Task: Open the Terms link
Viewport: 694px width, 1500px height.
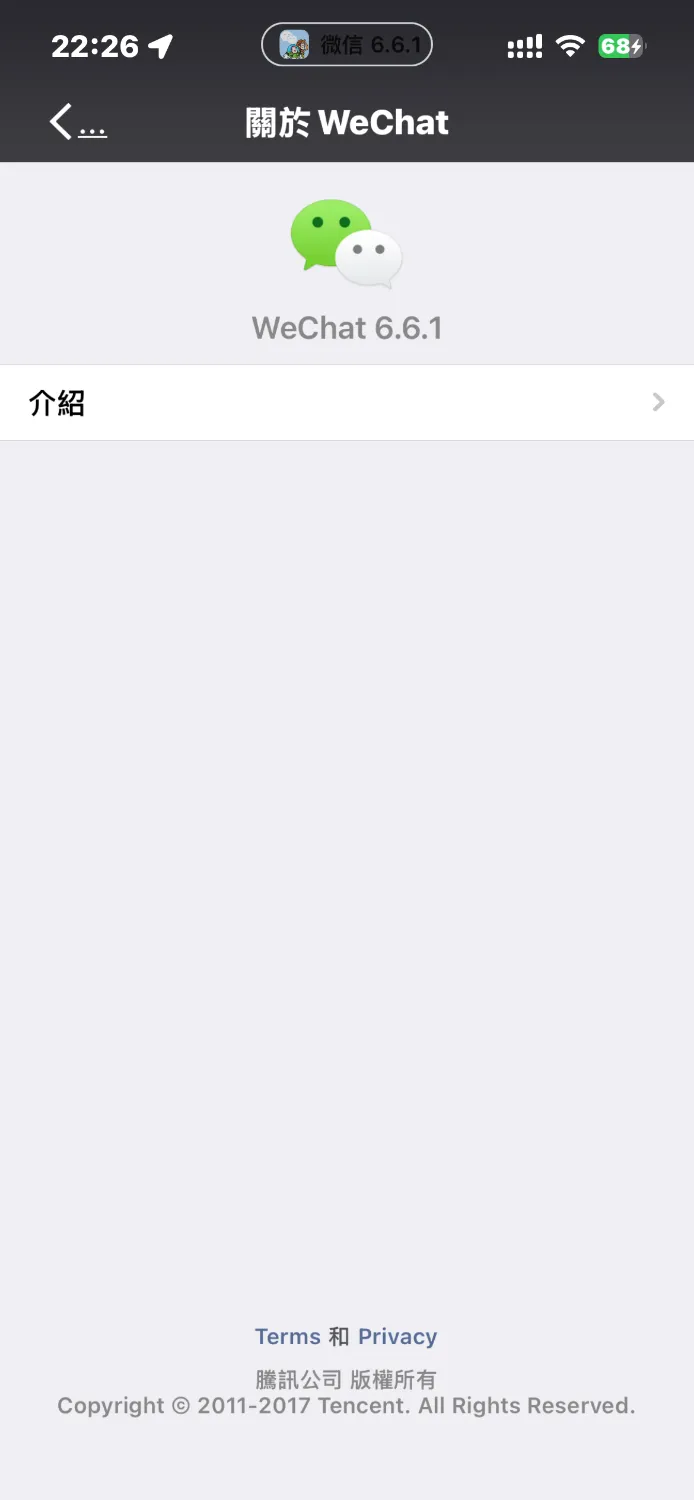Action: click(x=287, y=1337)
